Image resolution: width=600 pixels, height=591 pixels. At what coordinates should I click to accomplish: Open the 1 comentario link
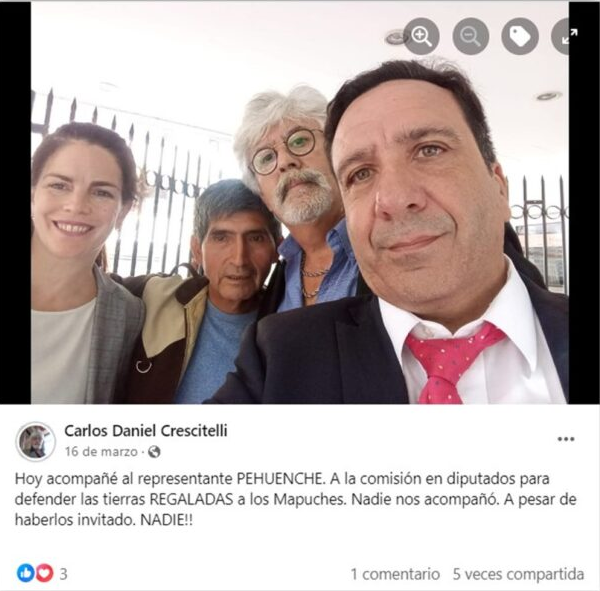[394, 574]
